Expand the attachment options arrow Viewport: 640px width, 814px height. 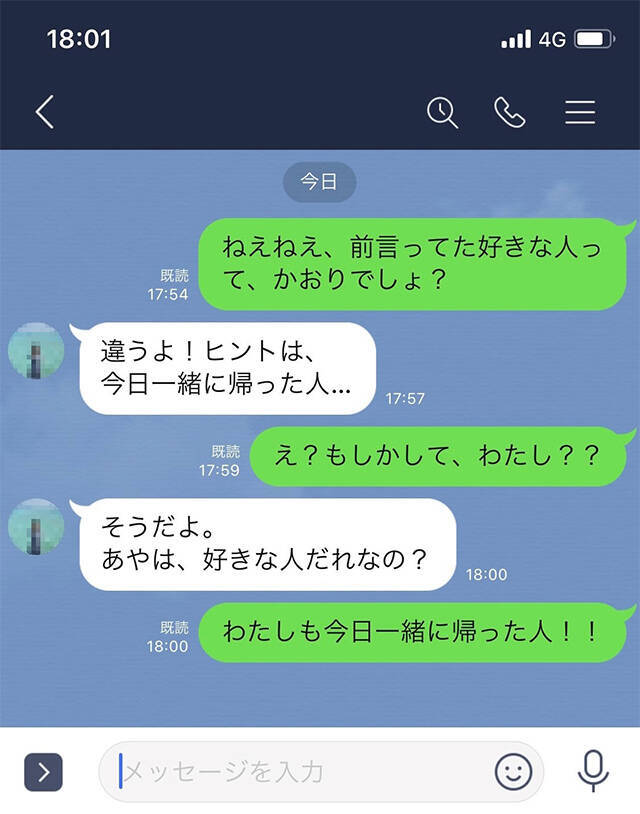coord(43,771)
